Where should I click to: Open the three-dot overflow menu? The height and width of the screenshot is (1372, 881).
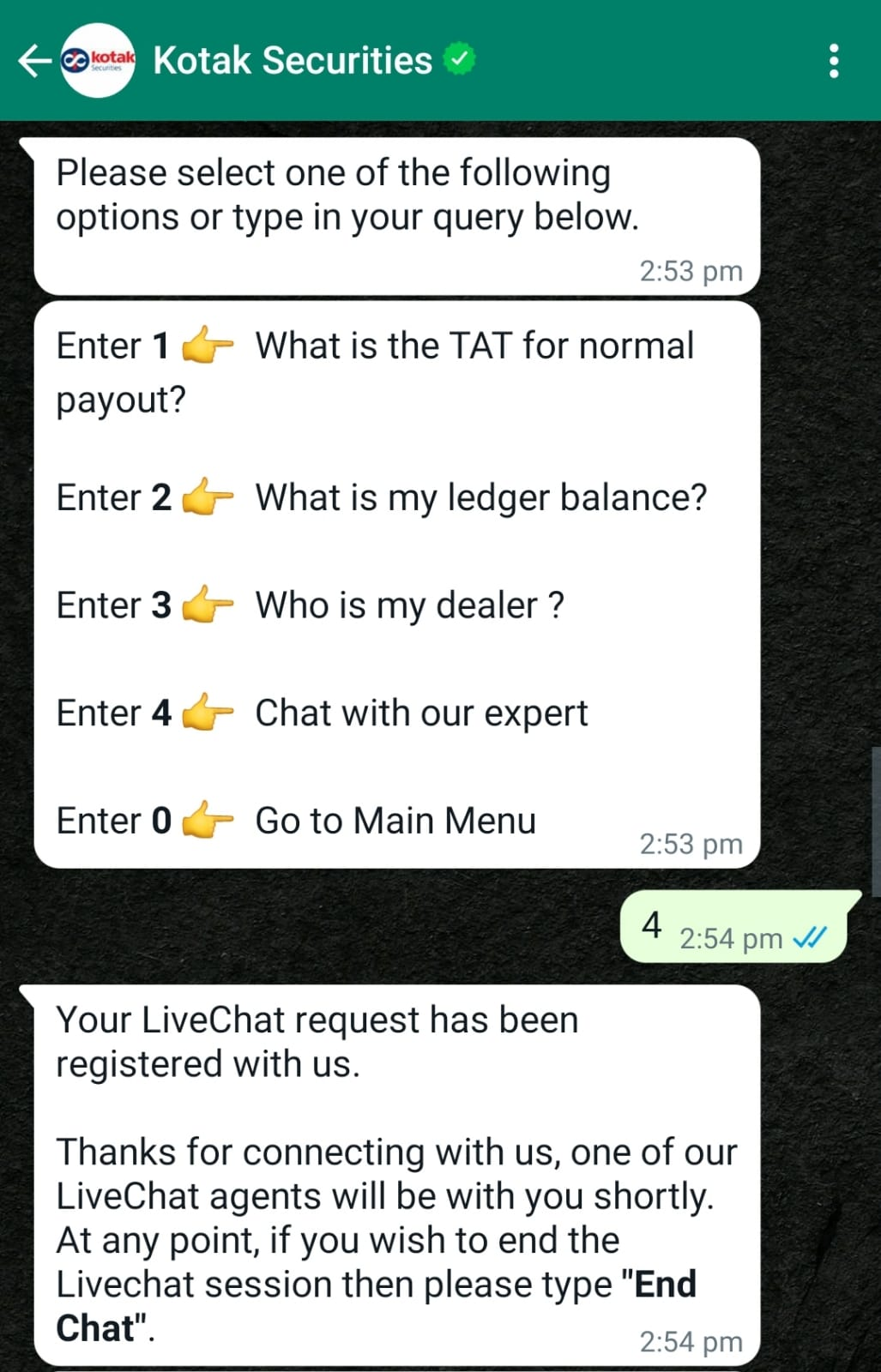click(x=834, y=61)
